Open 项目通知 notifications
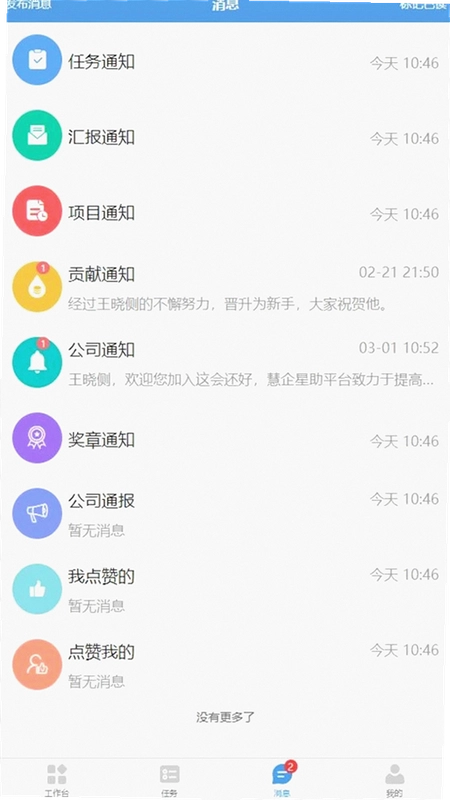This screenshot has height=800, width=450. click(x=225, y=211)
